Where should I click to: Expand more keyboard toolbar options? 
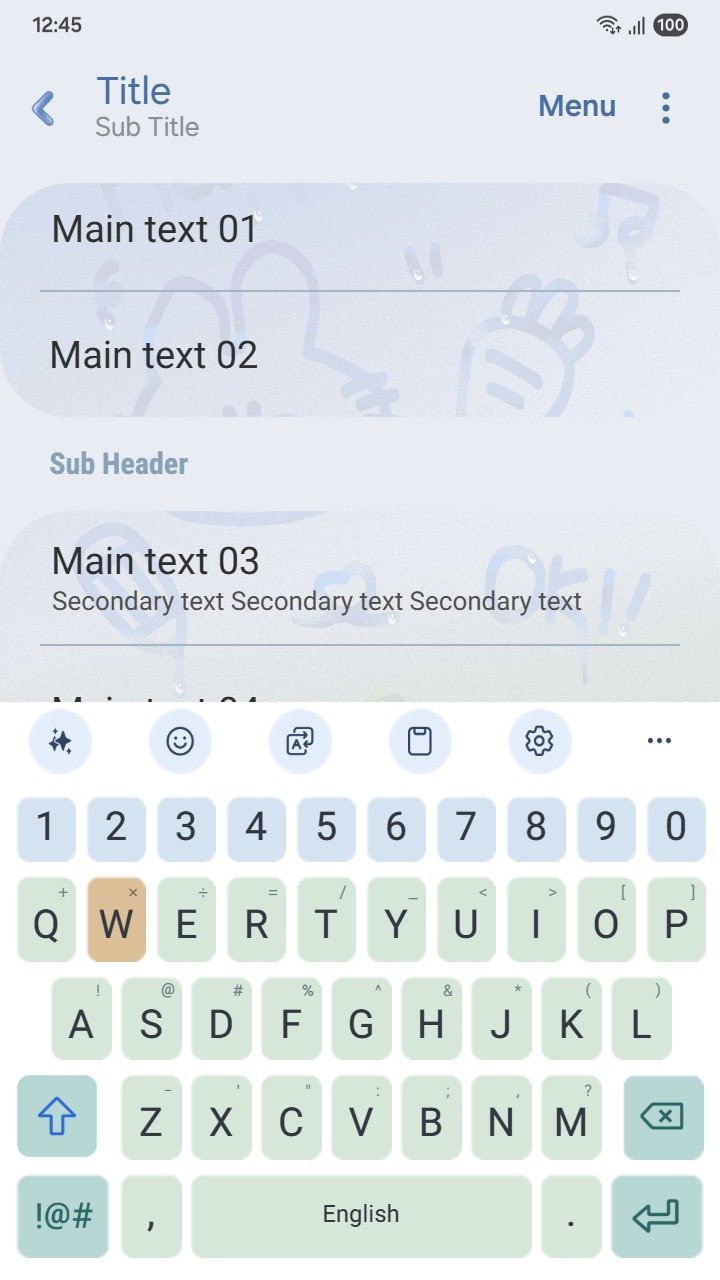coord(659,741)
